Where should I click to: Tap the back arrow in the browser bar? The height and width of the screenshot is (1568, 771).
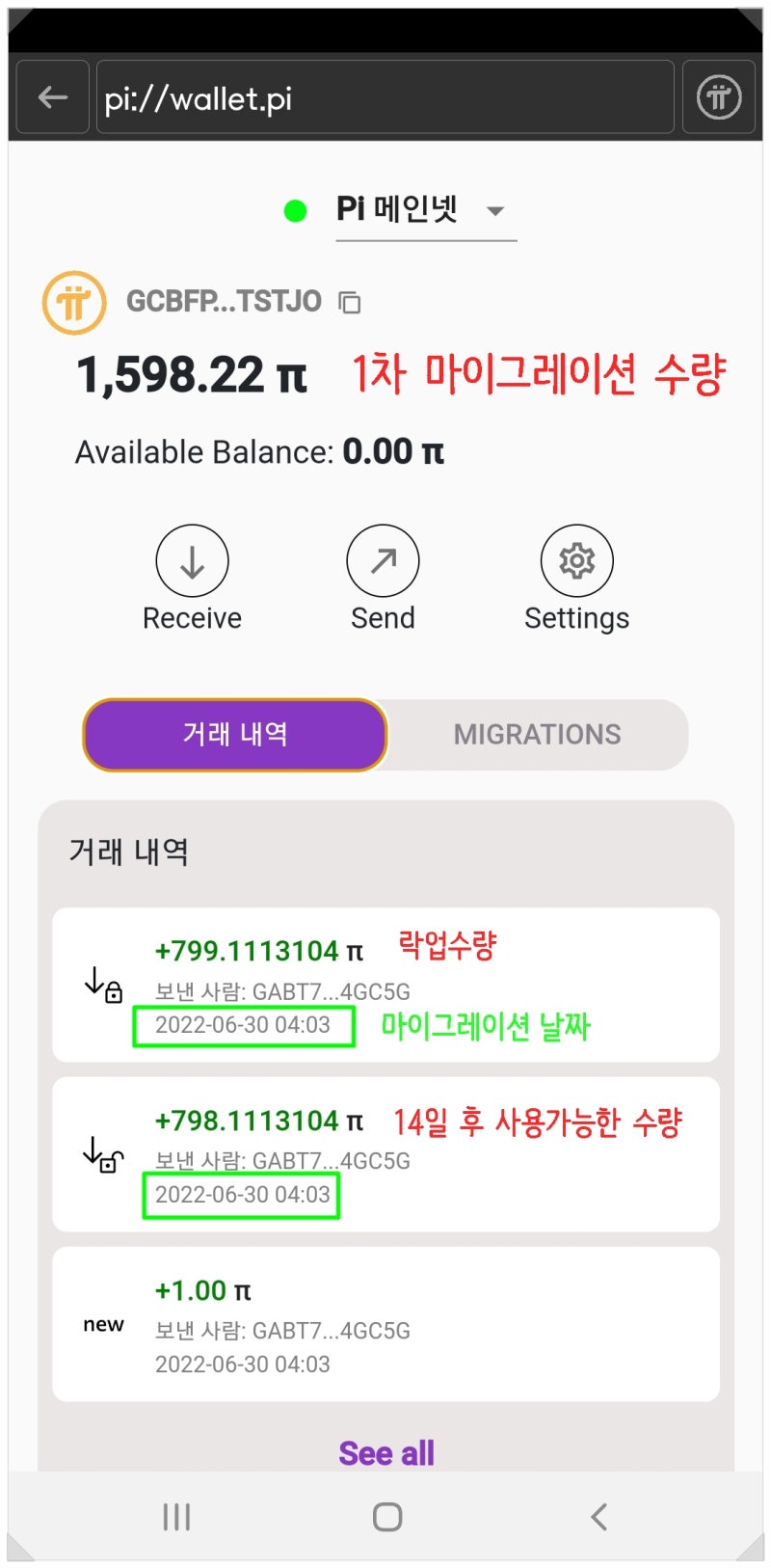51,96
